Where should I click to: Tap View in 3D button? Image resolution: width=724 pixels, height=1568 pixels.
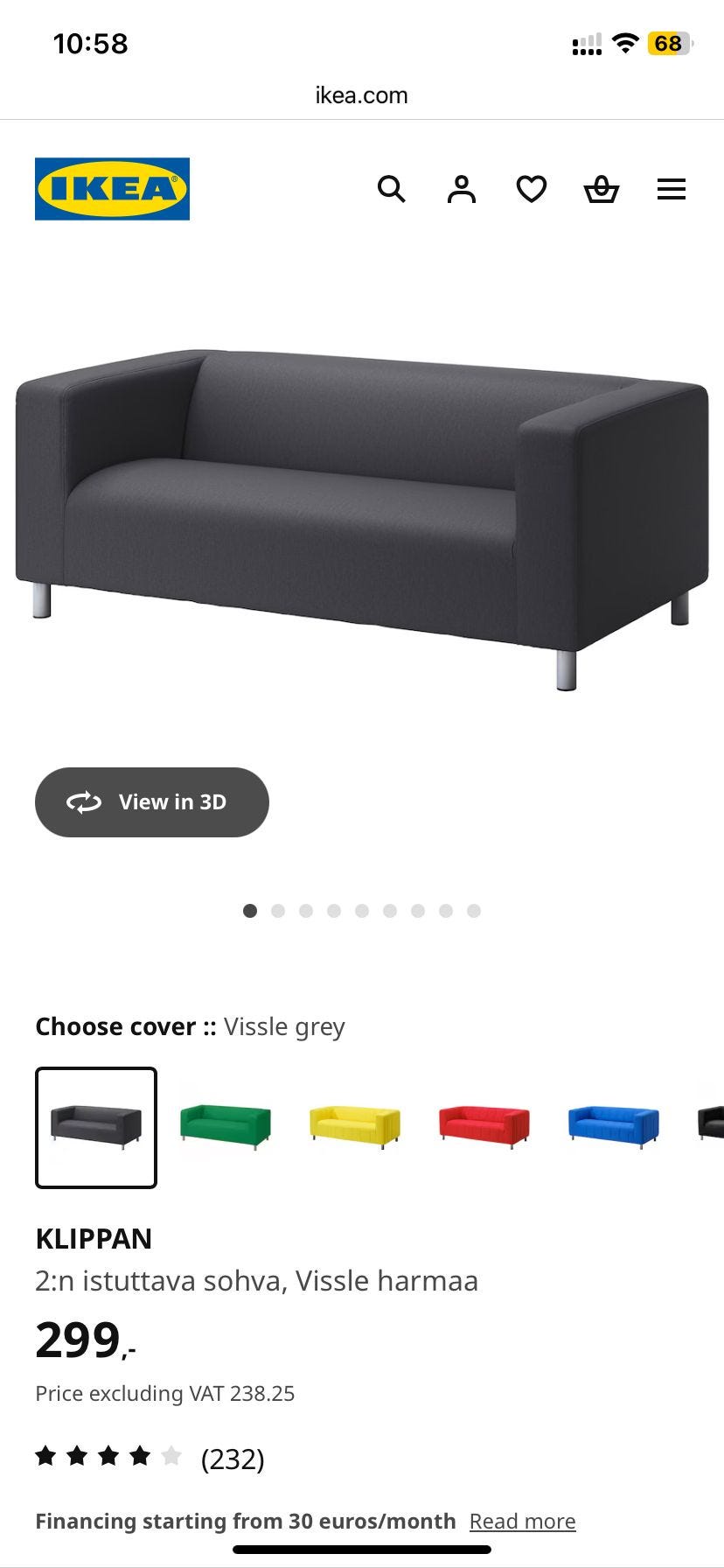152,802
